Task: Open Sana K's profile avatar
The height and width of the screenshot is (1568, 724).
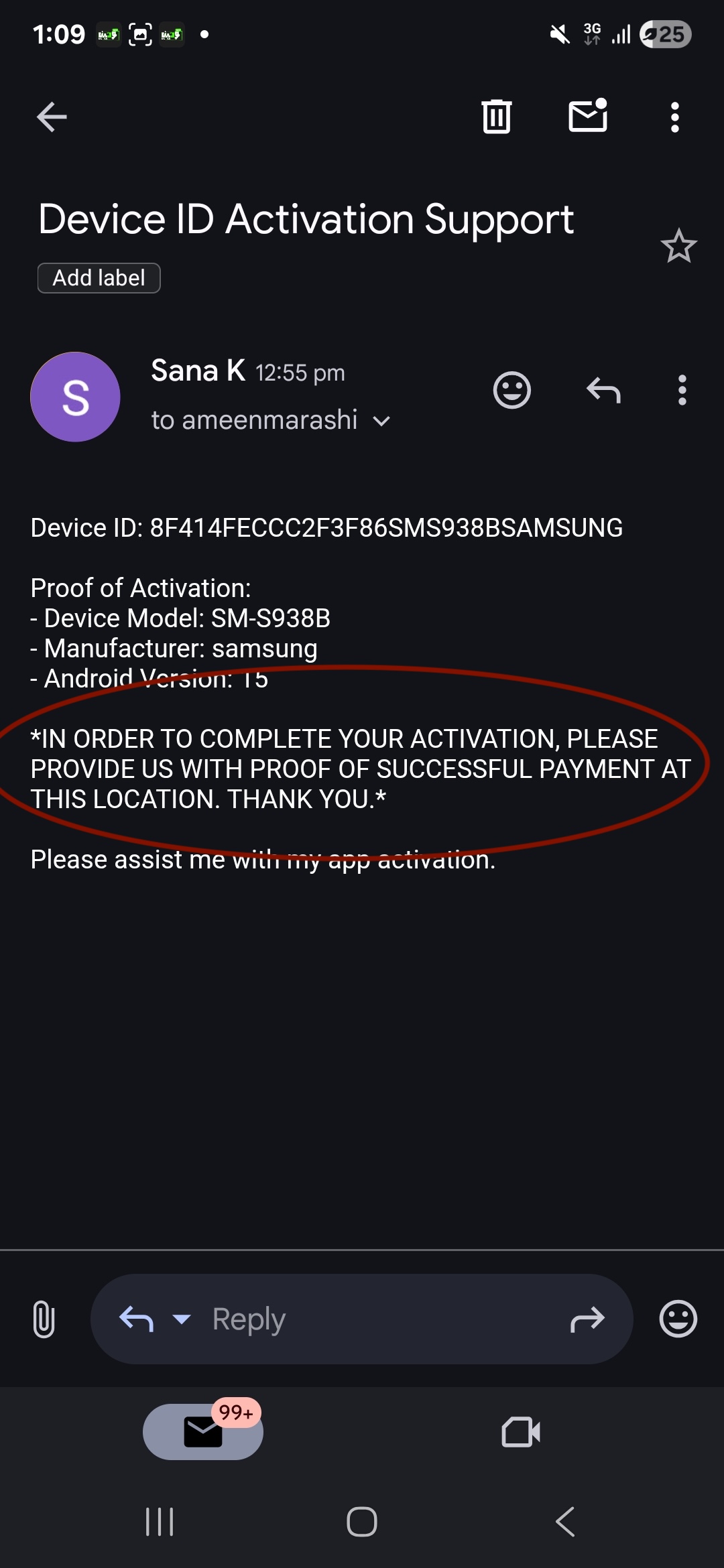Action: pos(75,397)
